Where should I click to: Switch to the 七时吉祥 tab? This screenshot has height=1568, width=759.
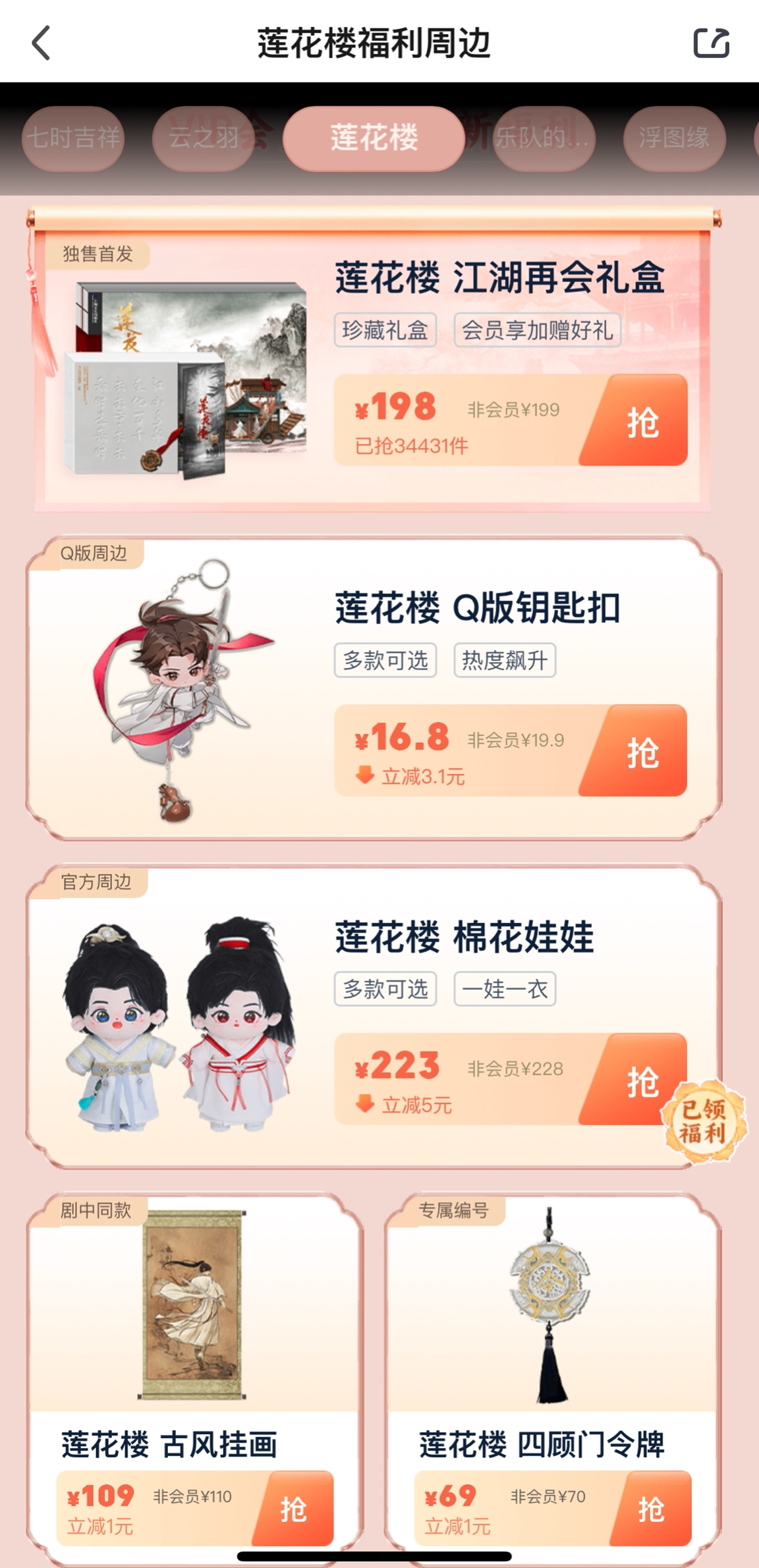point(73,138)
